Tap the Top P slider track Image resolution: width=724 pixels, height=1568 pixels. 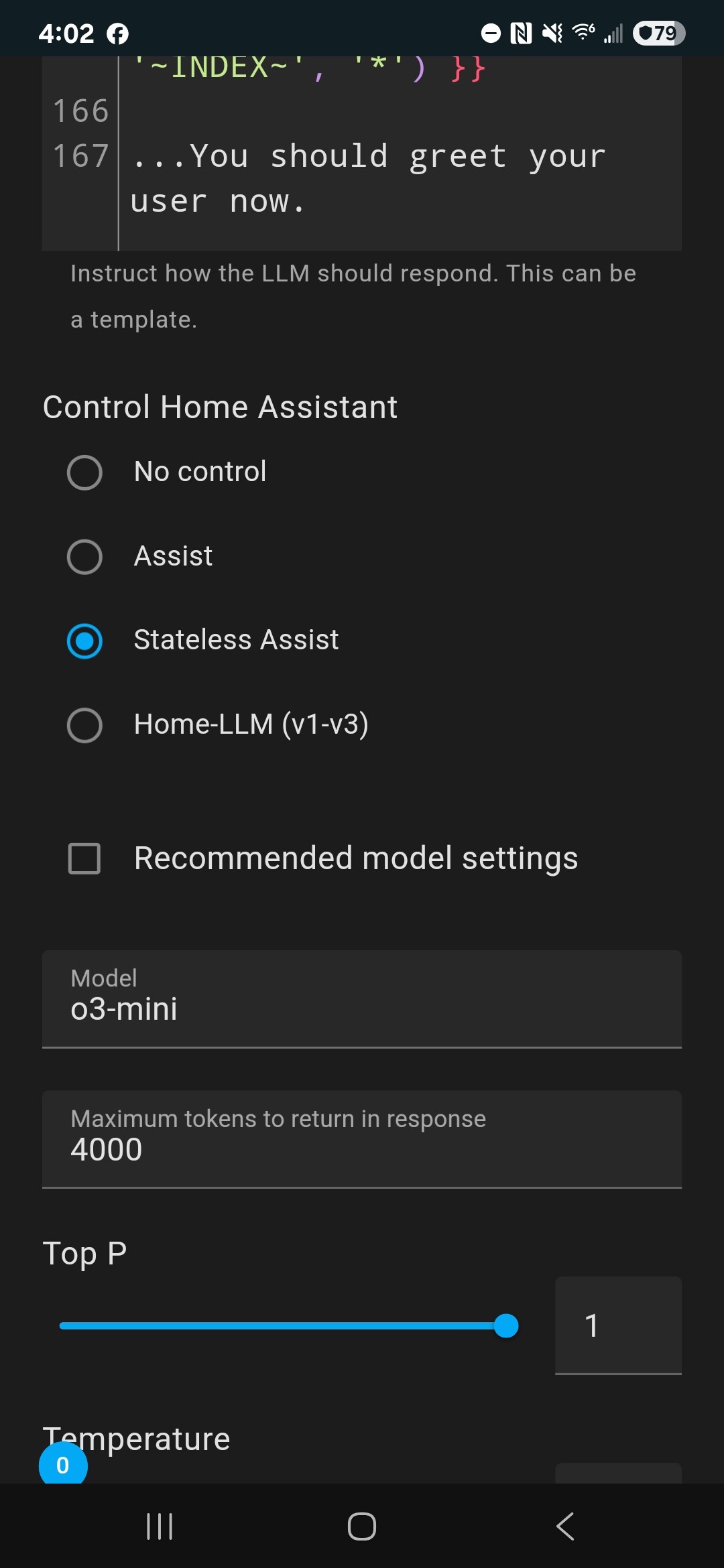click(288, 1325)
